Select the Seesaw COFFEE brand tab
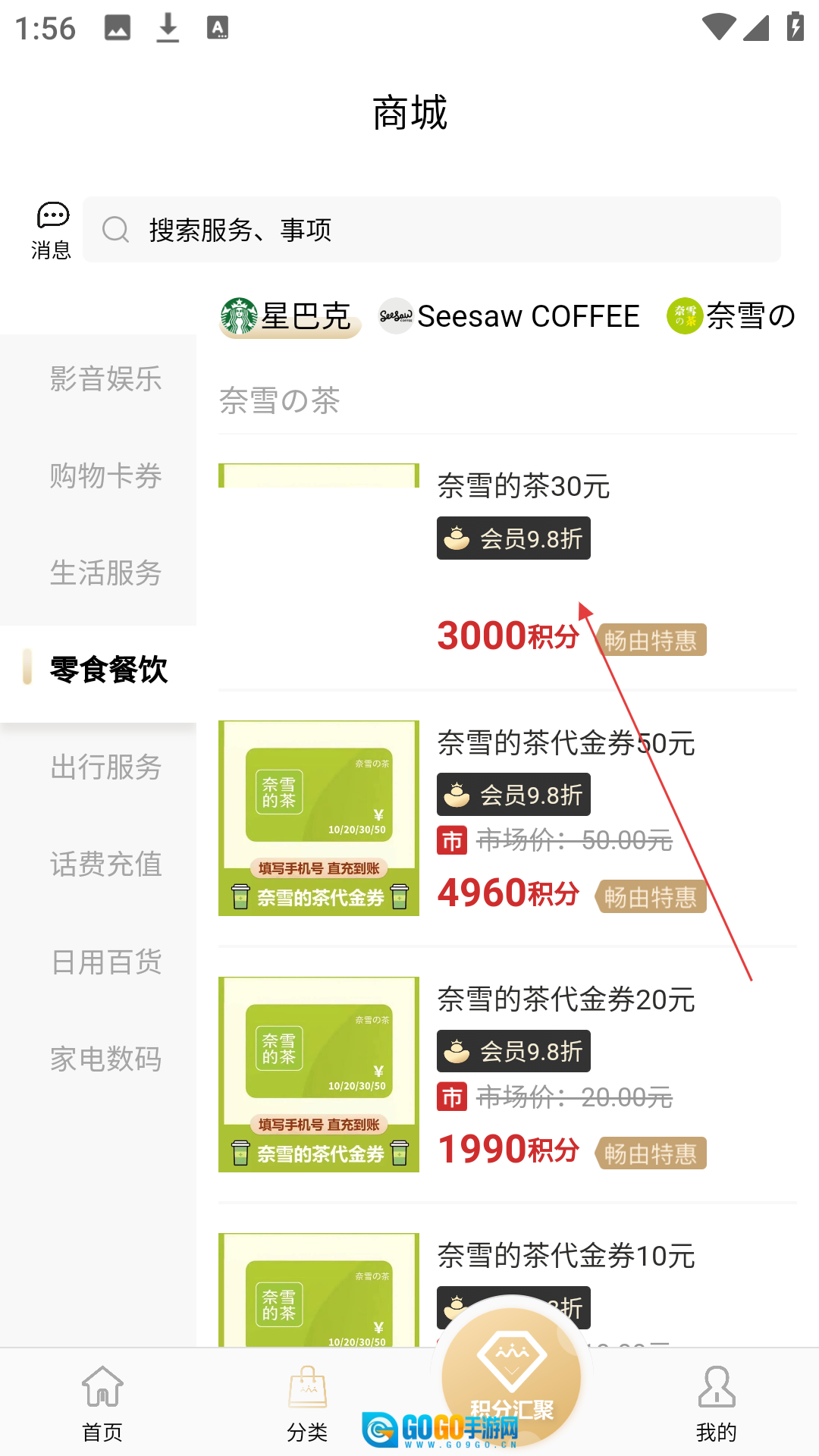This screenshot has height=1456, width=819. [x=510, y=316]
